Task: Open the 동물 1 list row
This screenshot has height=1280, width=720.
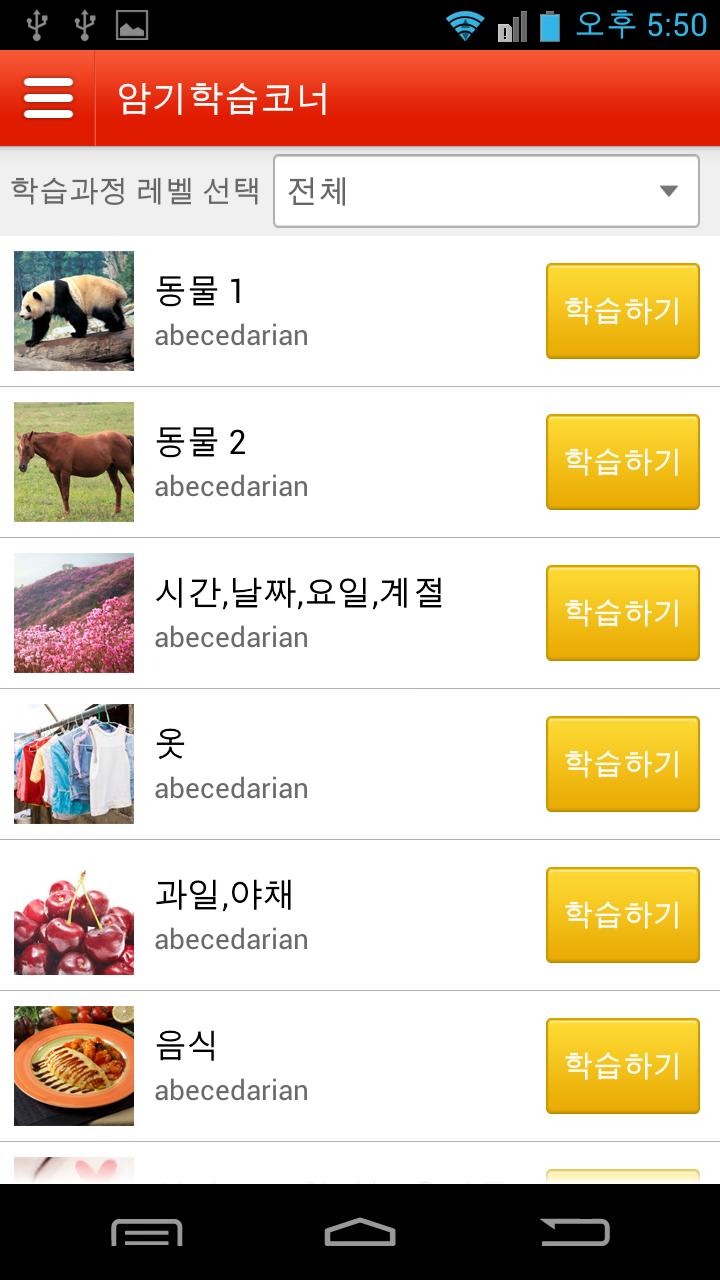Action: [x=360, y=311]
